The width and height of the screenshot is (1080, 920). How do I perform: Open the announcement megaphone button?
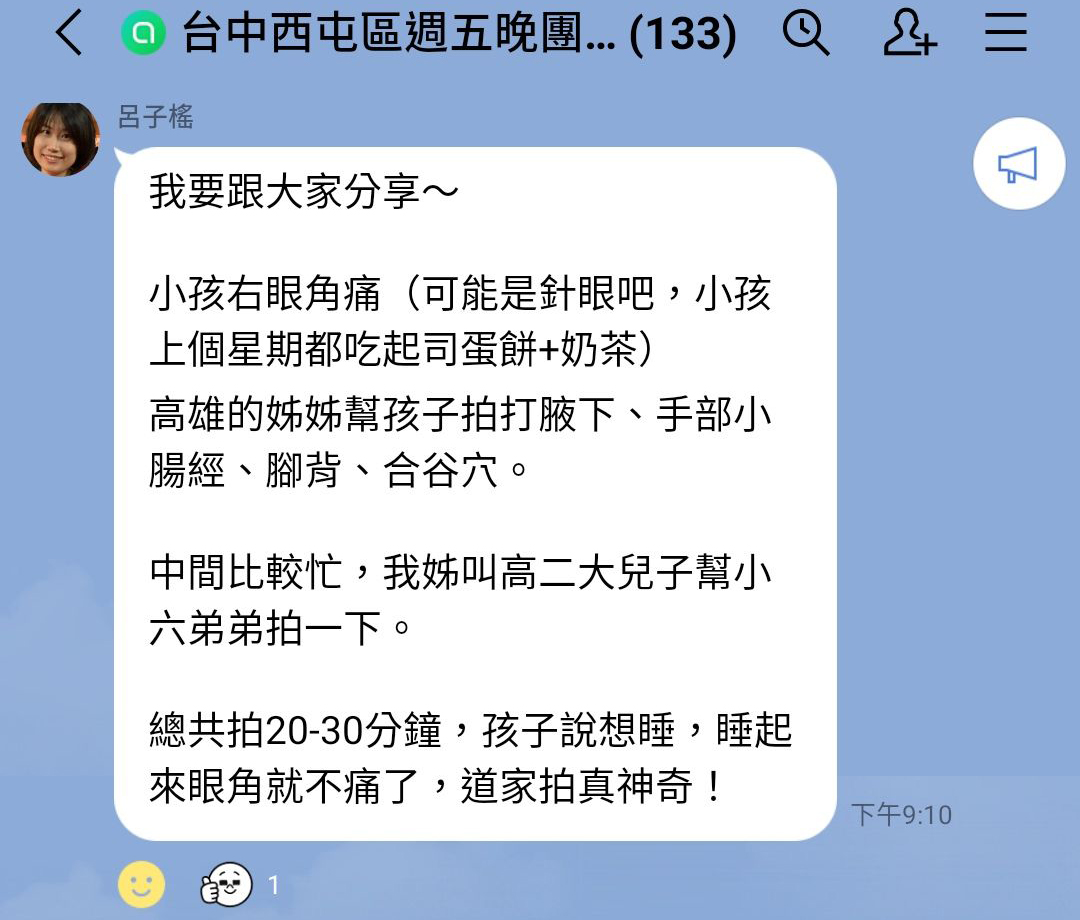[x=1018, y=164]
